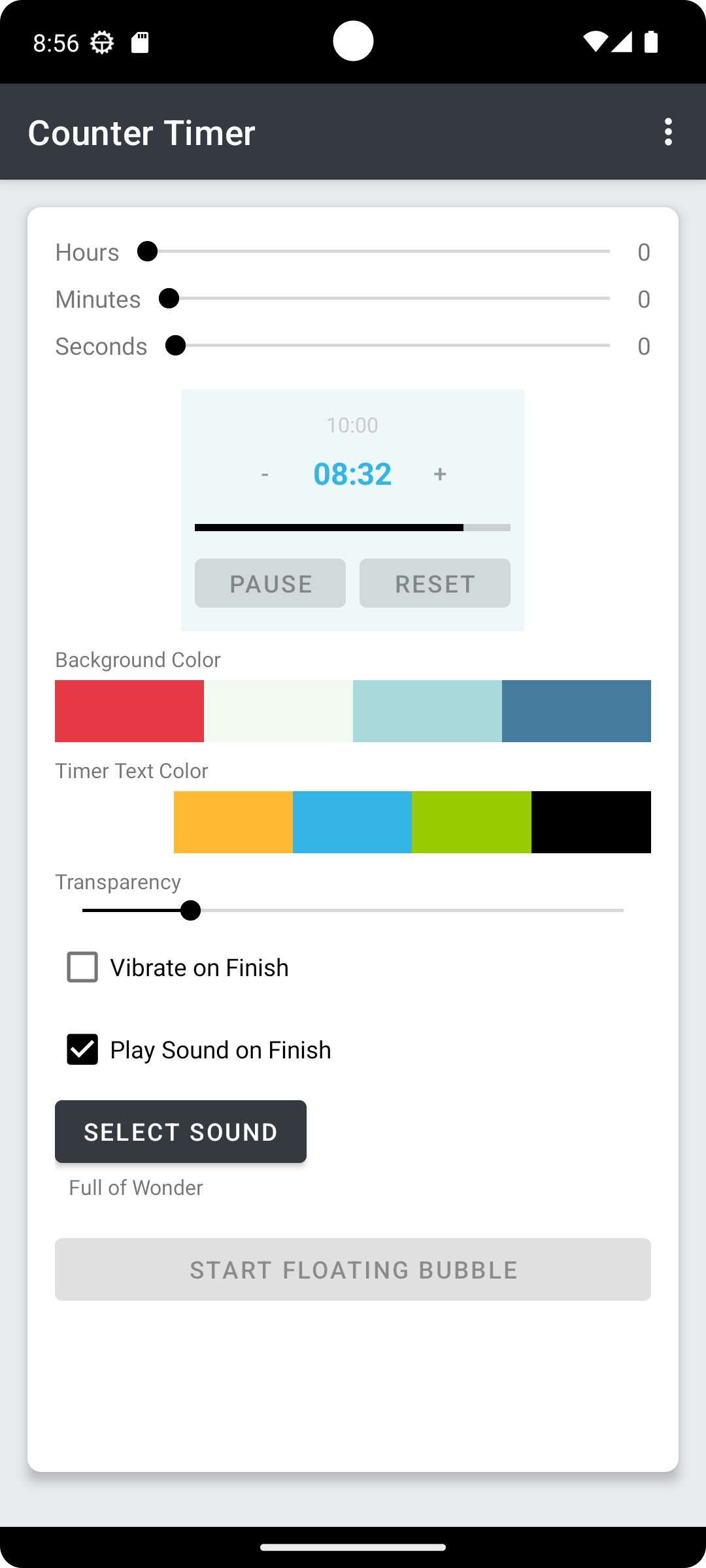Image resolution: width=706 pixels, height=1568 pixels.
Task: Tap Start Floating Bubble
Action: [x=353, y=1269]
